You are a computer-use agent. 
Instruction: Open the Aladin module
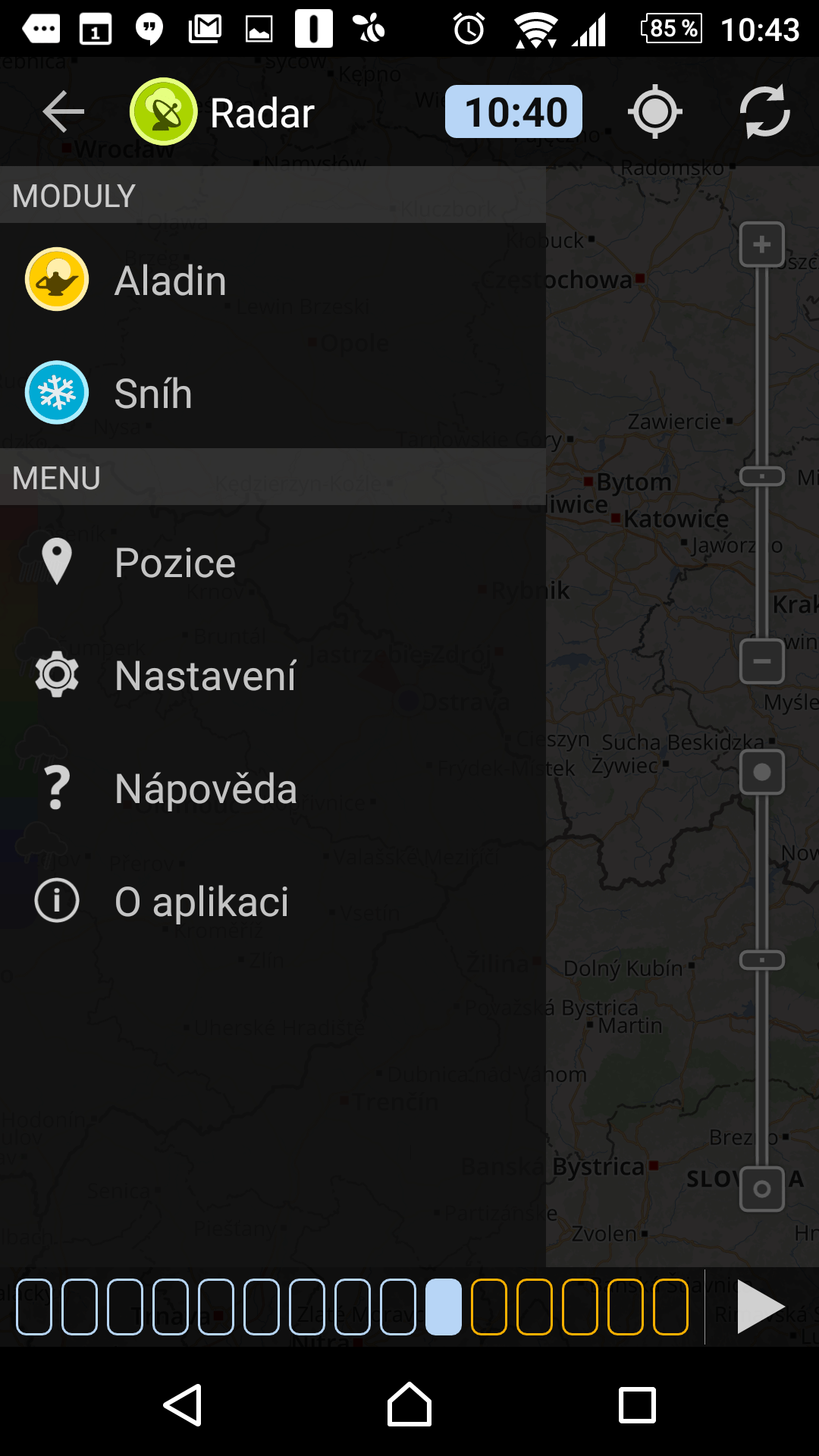tap(273, 280)
